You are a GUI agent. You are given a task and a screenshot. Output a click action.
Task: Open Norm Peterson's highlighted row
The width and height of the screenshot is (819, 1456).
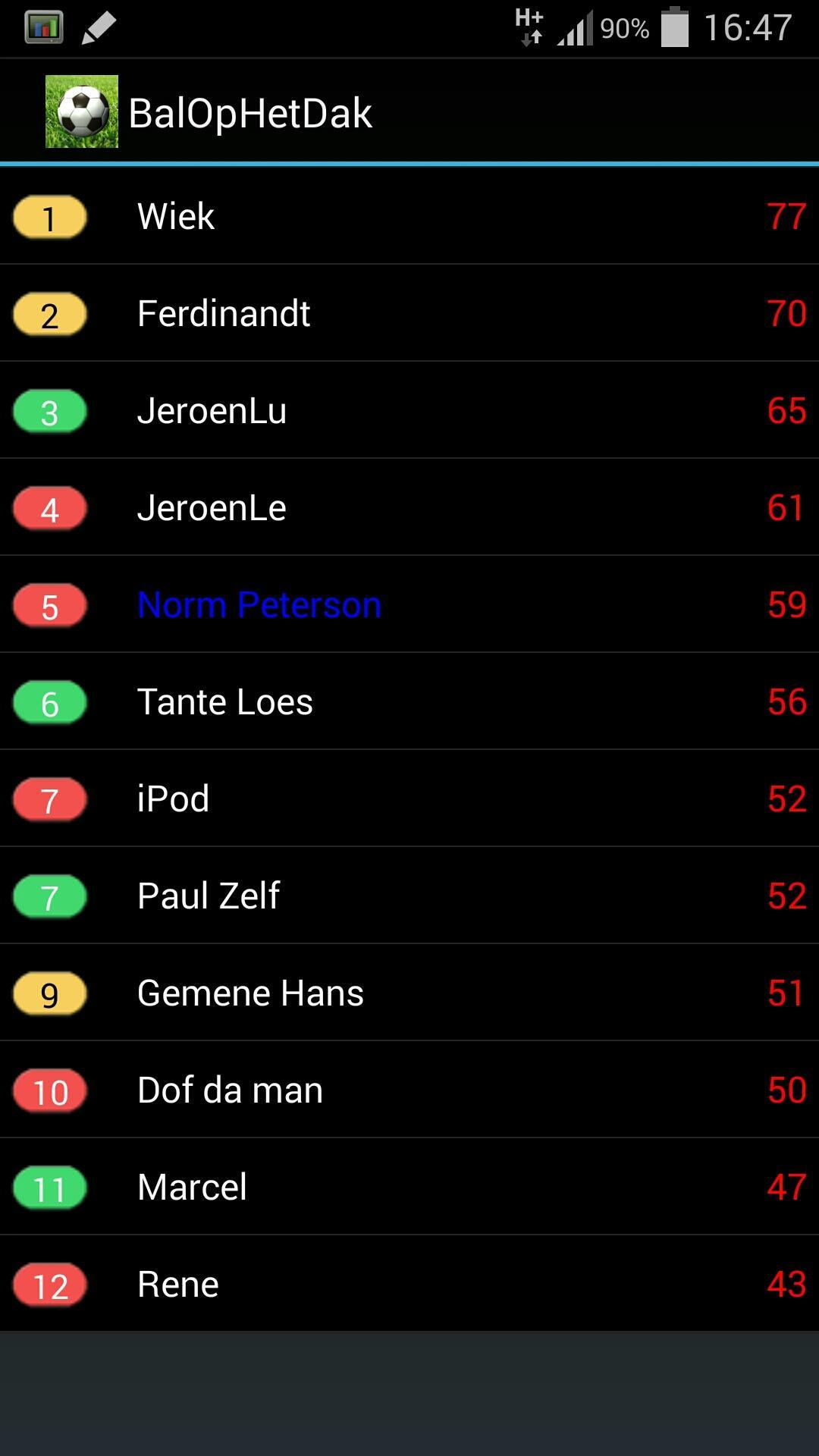pos(409,604)
